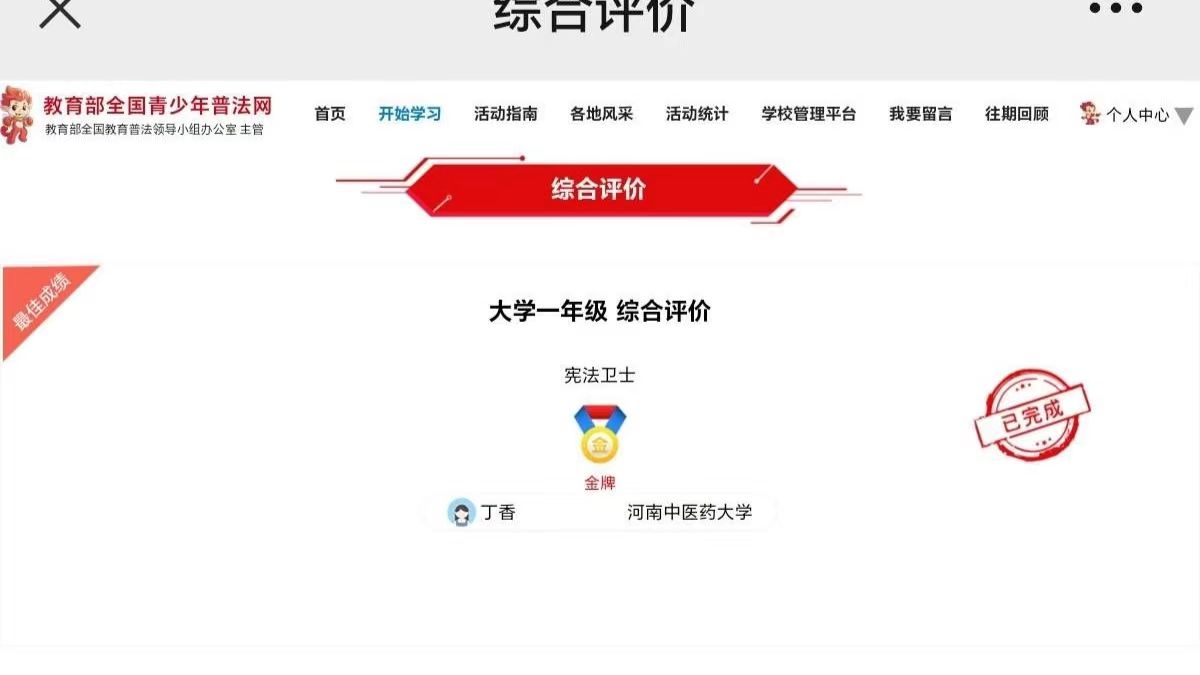Open 活动指南 activity guide
The width and height of the screenshot is (1200, 675).
point(505,114)
